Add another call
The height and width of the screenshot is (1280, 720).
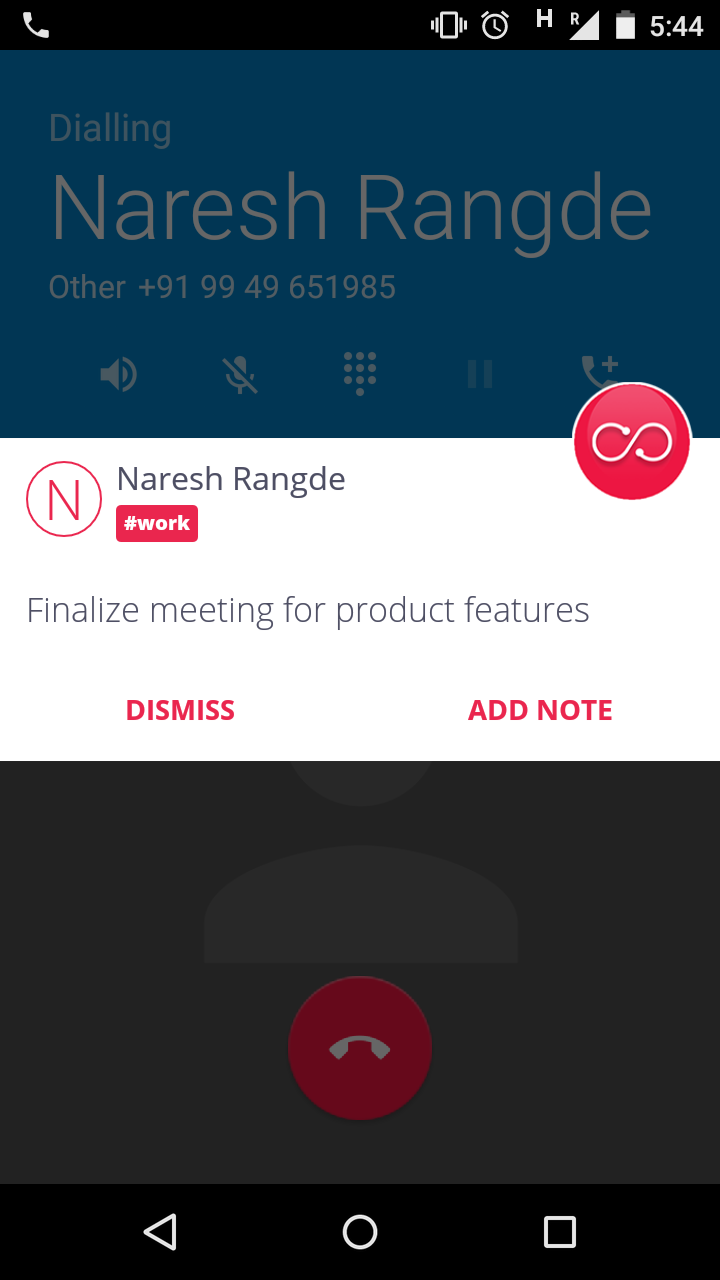[600, 372]
